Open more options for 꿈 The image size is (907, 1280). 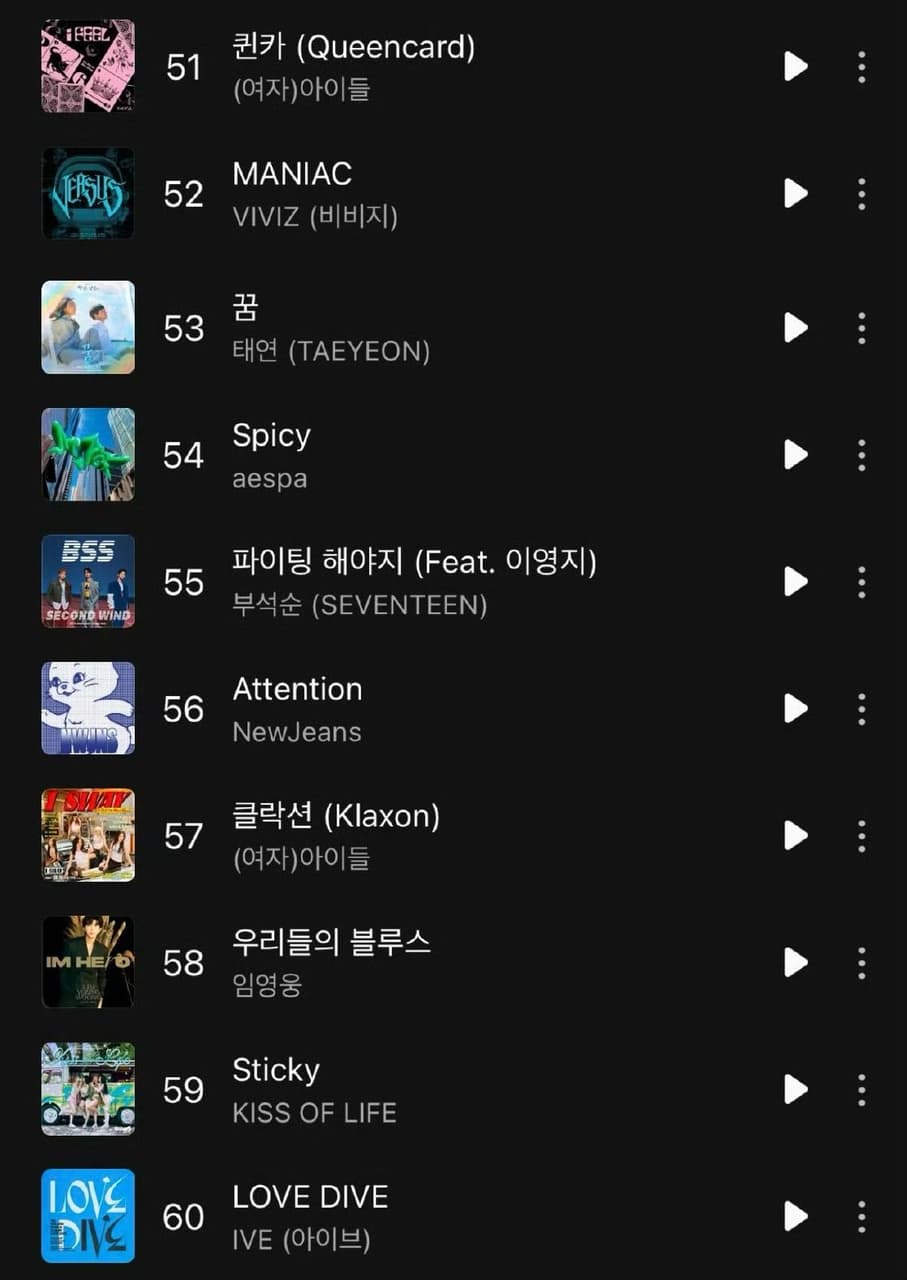click(x=861, y=328)
